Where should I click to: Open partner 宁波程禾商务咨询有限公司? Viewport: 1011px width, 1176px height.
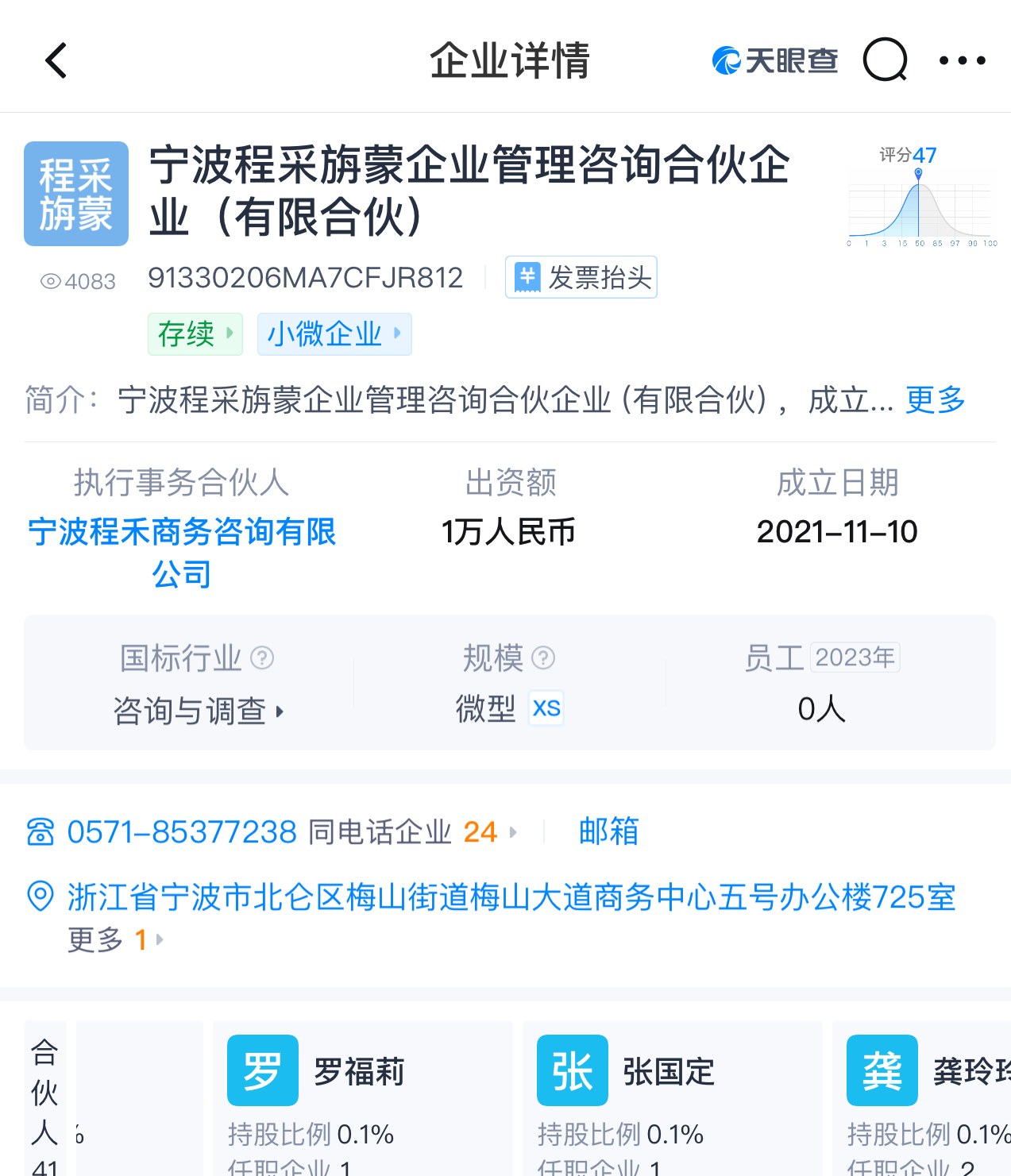coord(182,552)
